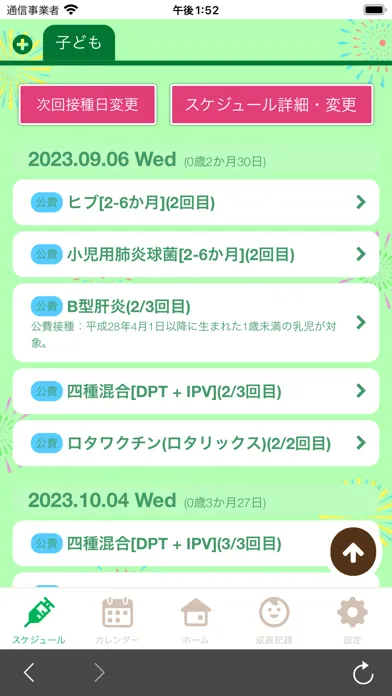Switch to the カレンダー tab

pyautogui.click(x=117, y=621)
